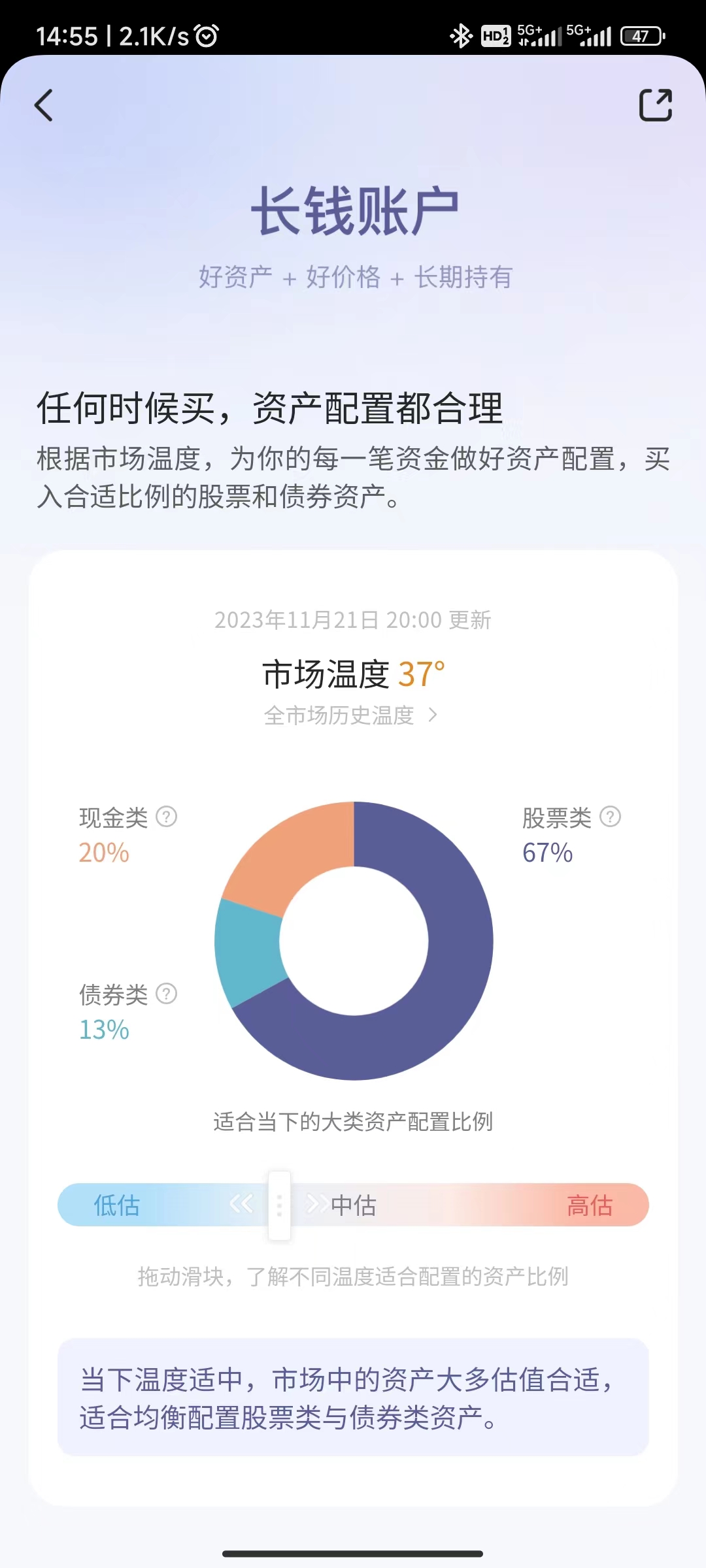This screenshot has height=1568, width=706.
Task: Tap the help icon beside 股票类
Action: (611, 817)
